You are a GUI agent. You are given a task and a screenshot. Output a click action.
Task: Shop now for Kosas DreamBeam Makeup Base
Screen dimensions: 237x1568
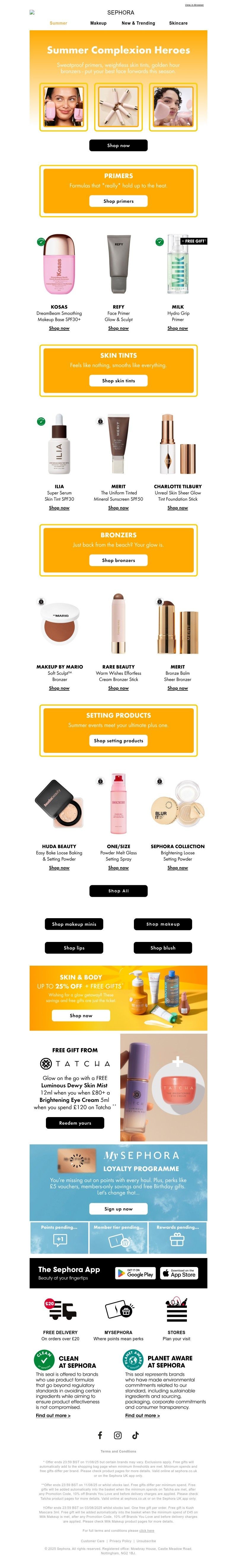(59, 328)
